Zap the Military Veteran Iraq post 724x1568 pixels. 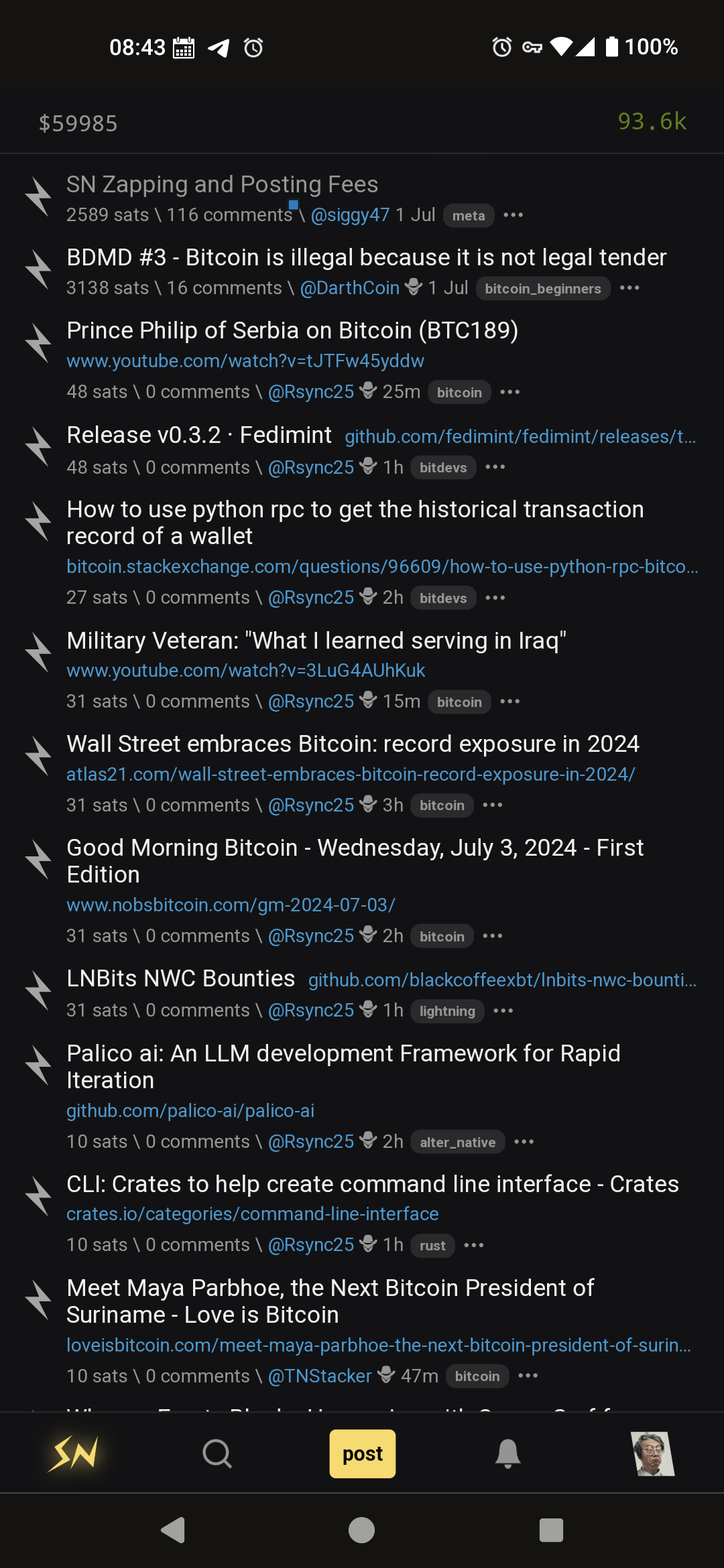(x=38, y=653)
